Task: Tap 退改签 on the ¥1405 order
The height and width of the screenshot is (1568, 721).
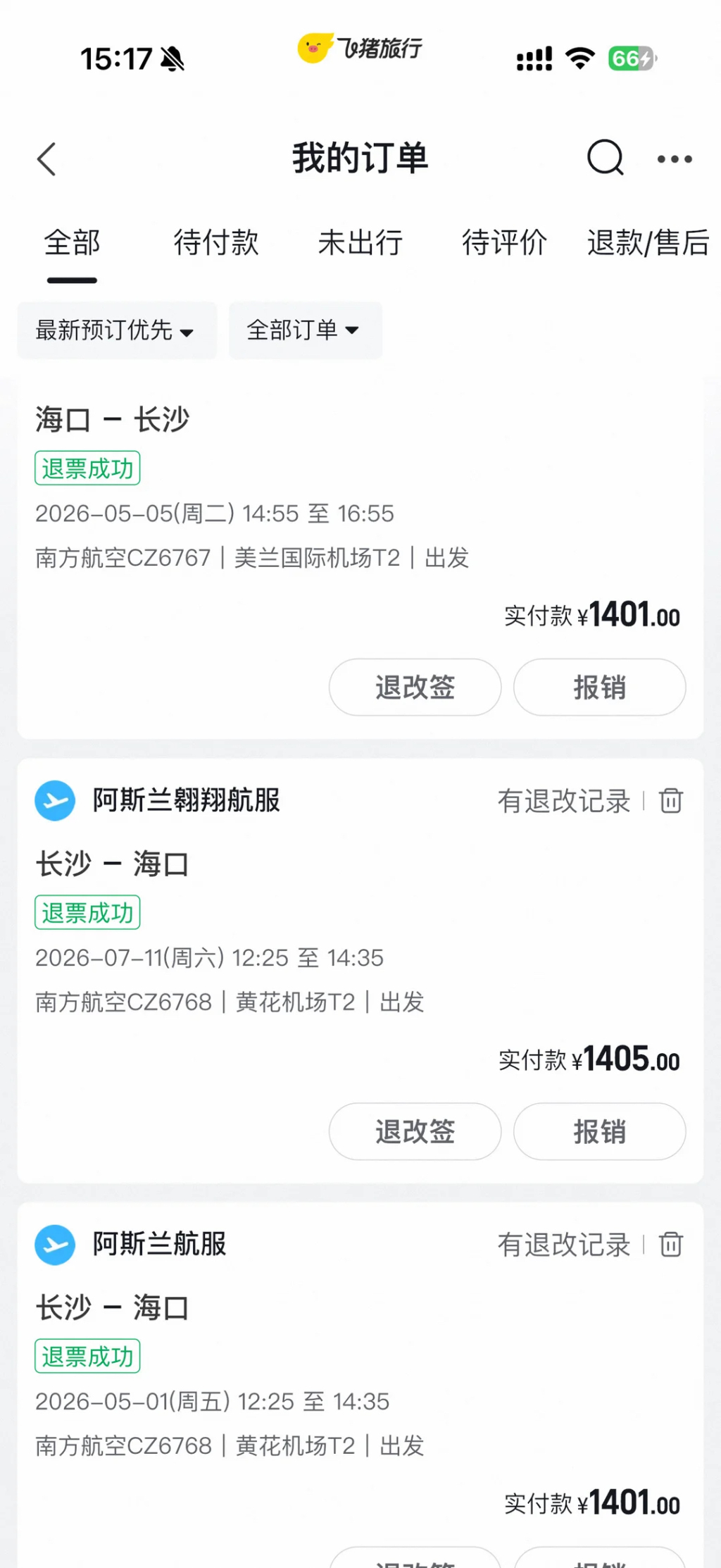Action: click(415, 1132)
